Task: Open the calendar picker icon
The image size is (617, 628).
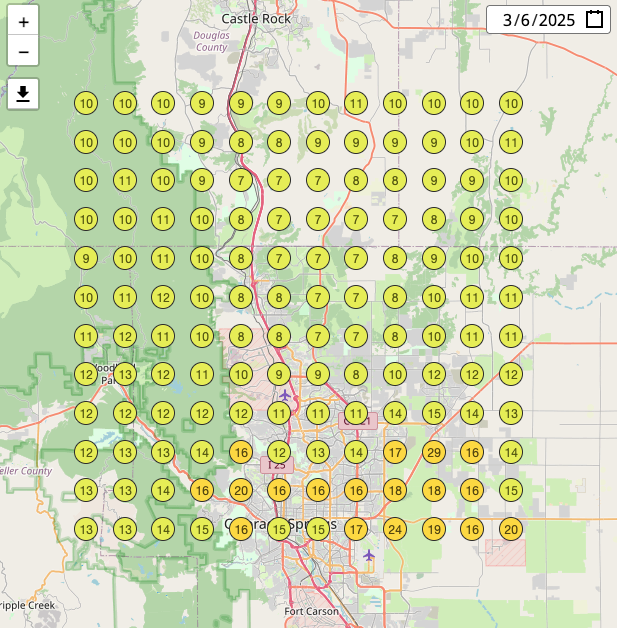Action: [594, 19]
